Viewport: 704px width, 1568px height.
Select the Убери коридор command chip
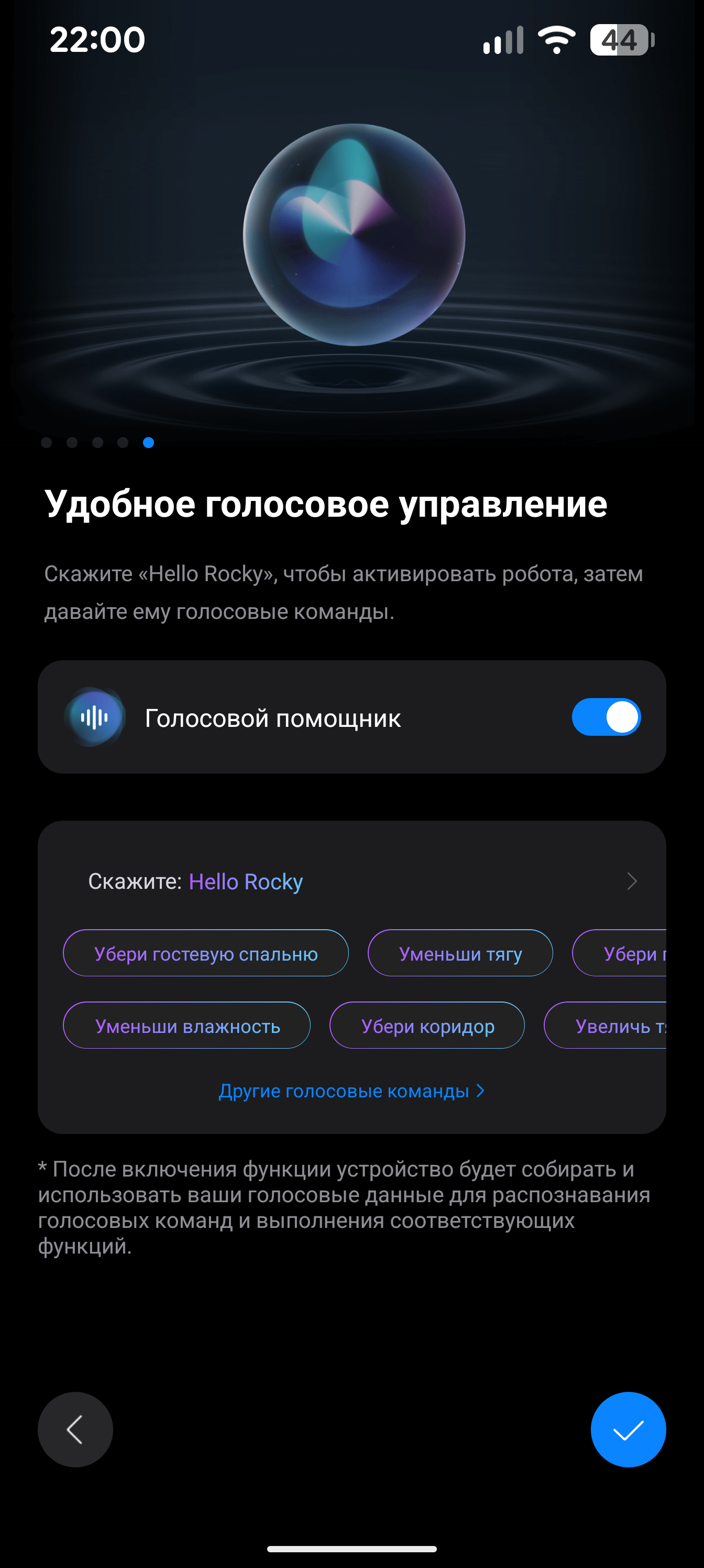pos(427,1026)
